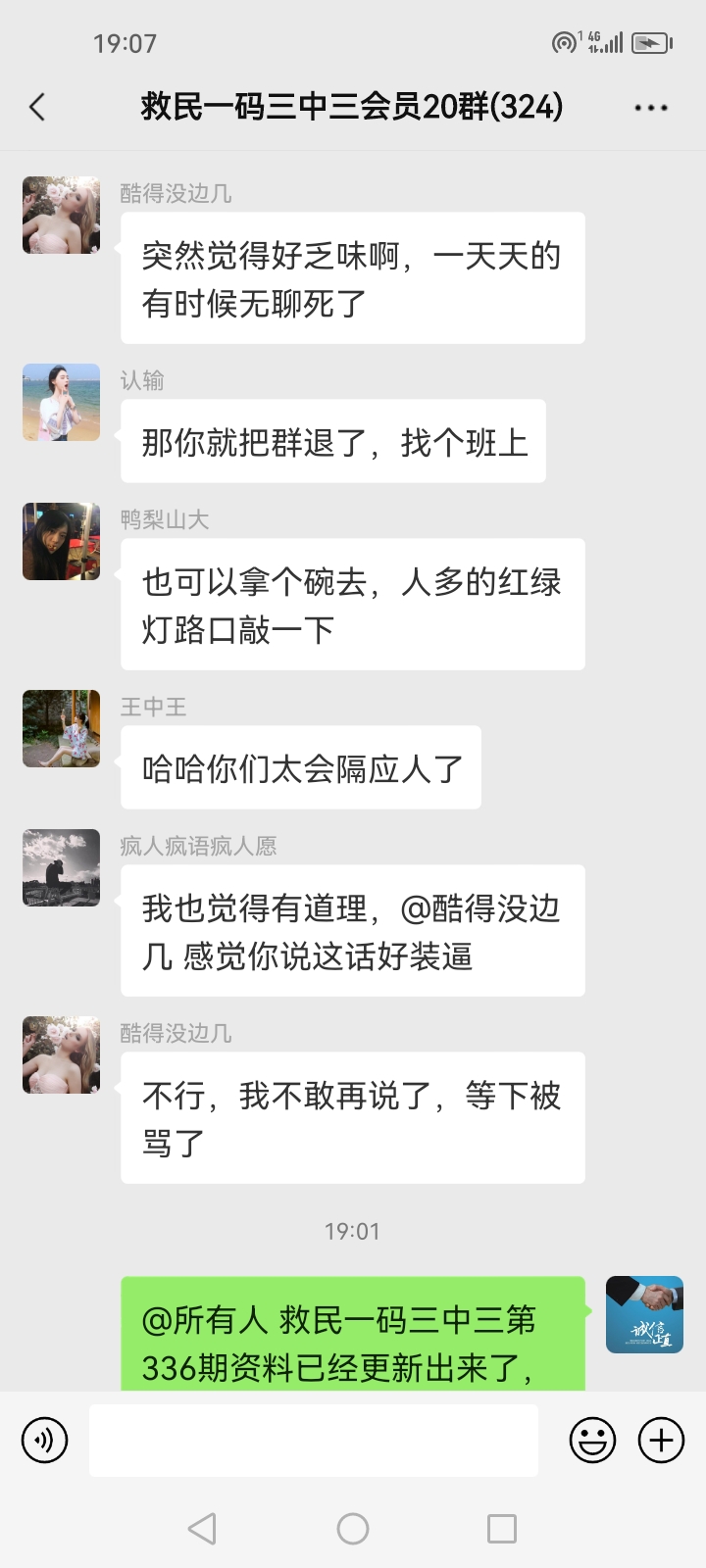Open your own avatar beside the green message
Screen dimensions: 706x1568
[644, 1315]
